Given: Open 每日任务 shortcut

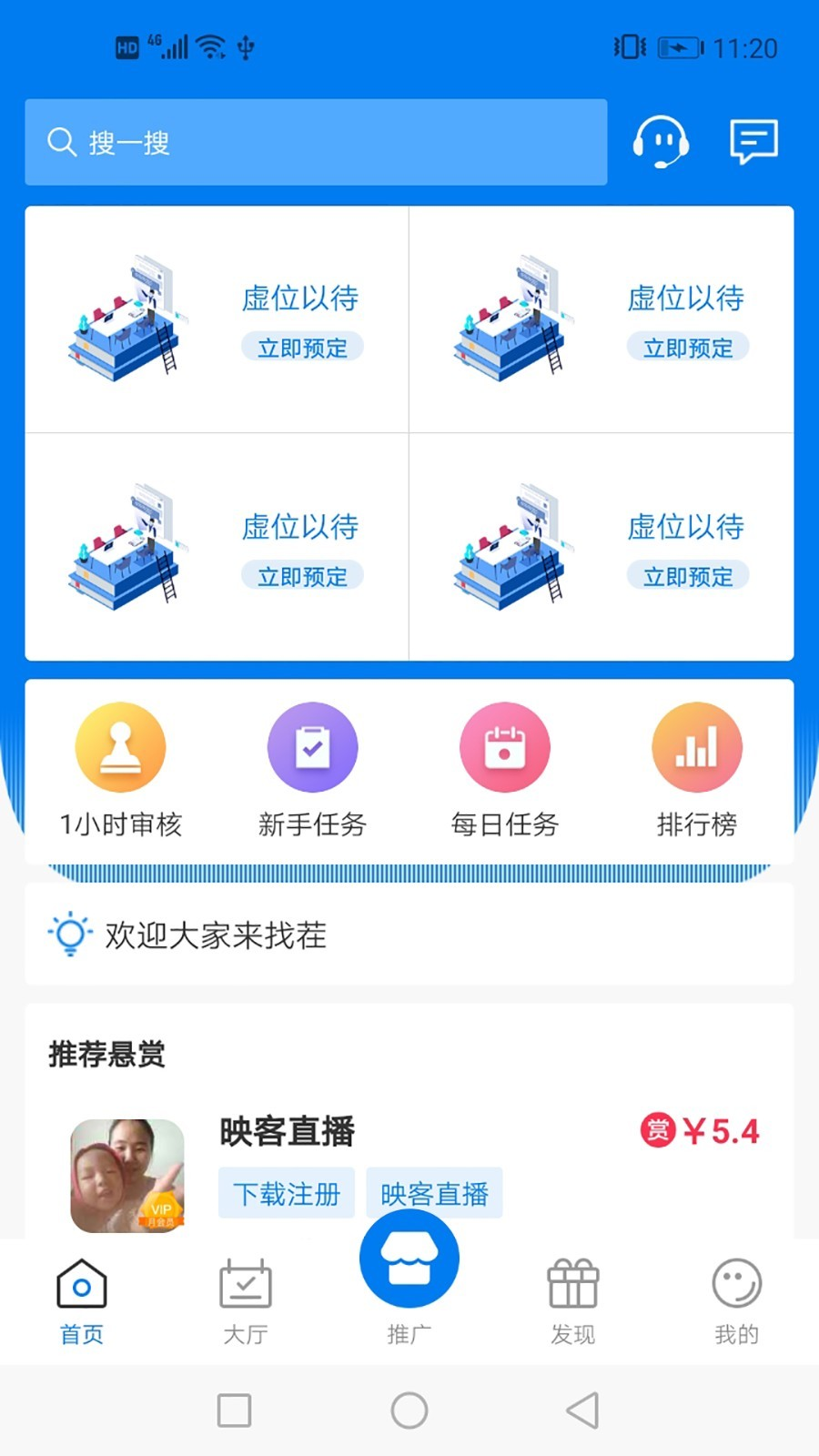Looking at the screenshot, I should [x=505, y=770].
